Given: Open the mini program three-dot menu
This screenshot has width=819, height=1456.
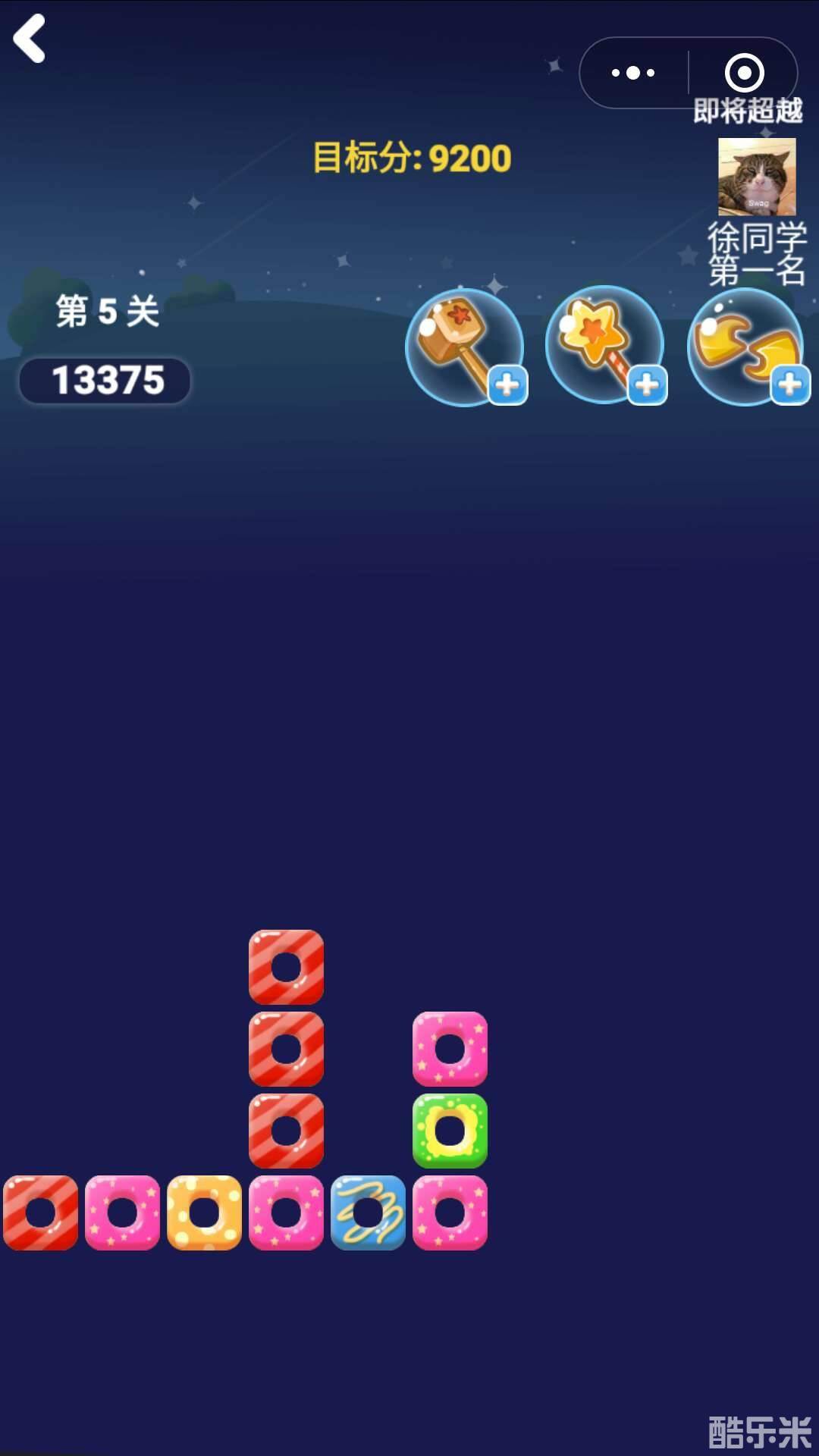Looking at the screenshot, I should click(633, 73).
